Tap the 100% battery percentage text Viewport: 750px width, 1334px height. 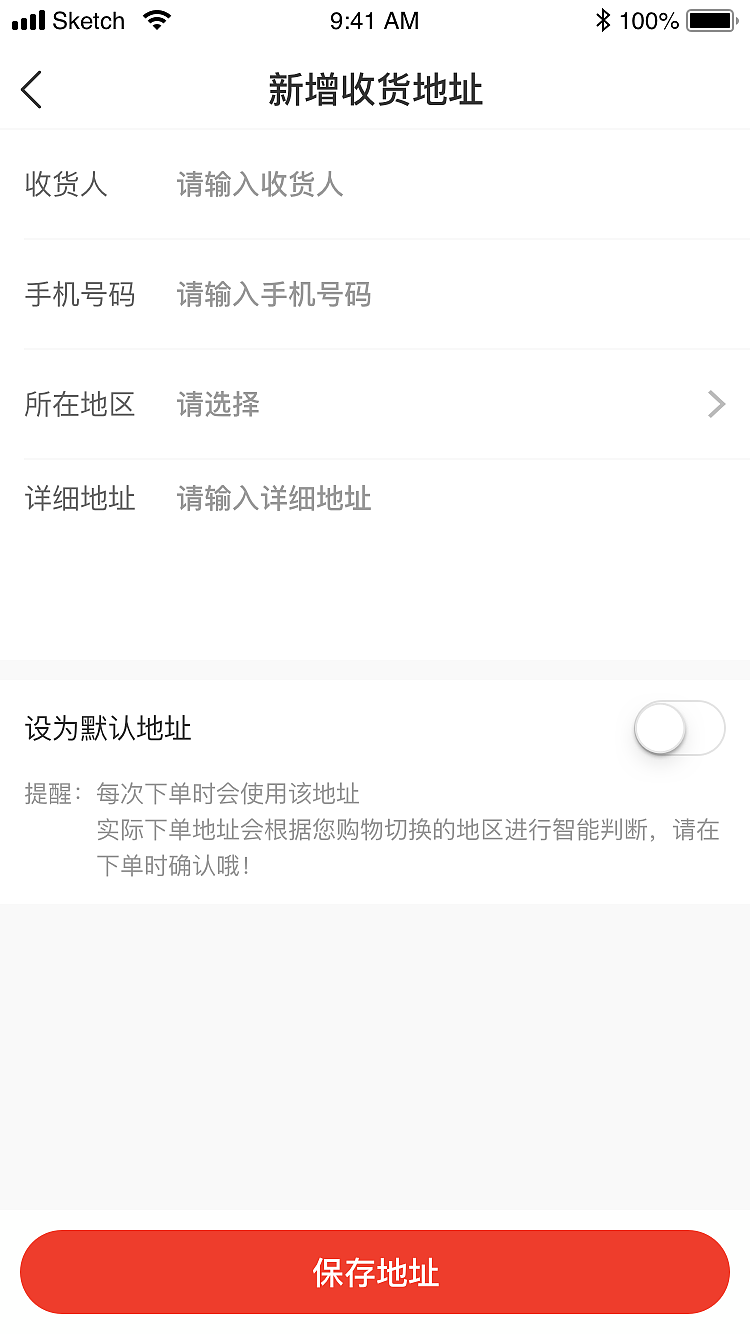pyautogui.click(x=651, y=20)
